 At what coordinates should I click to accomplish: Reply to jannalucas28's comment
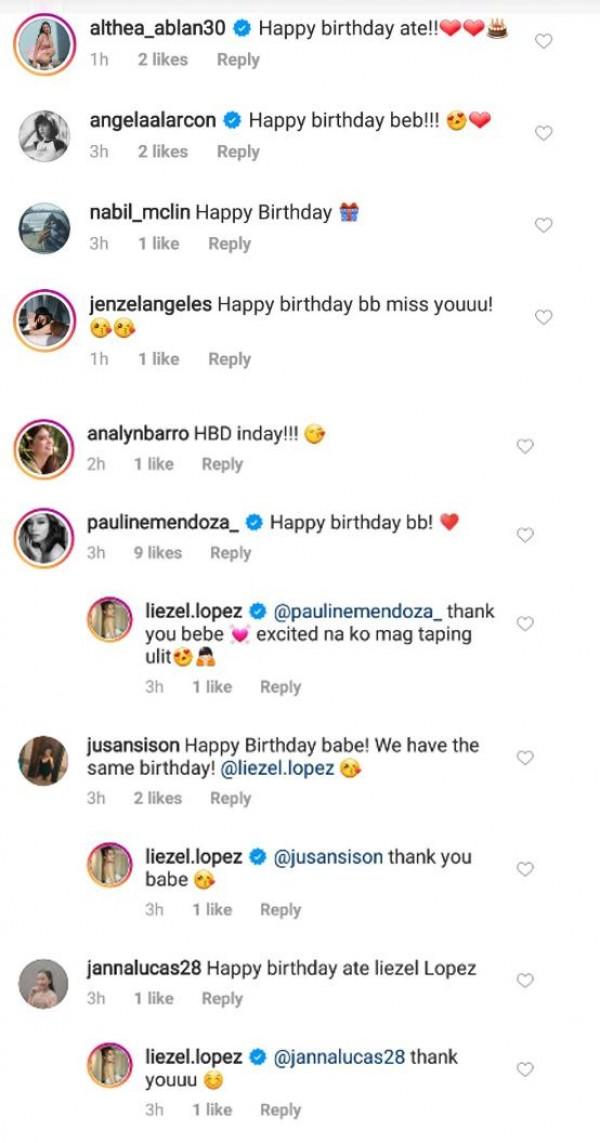tap(222, 998)
